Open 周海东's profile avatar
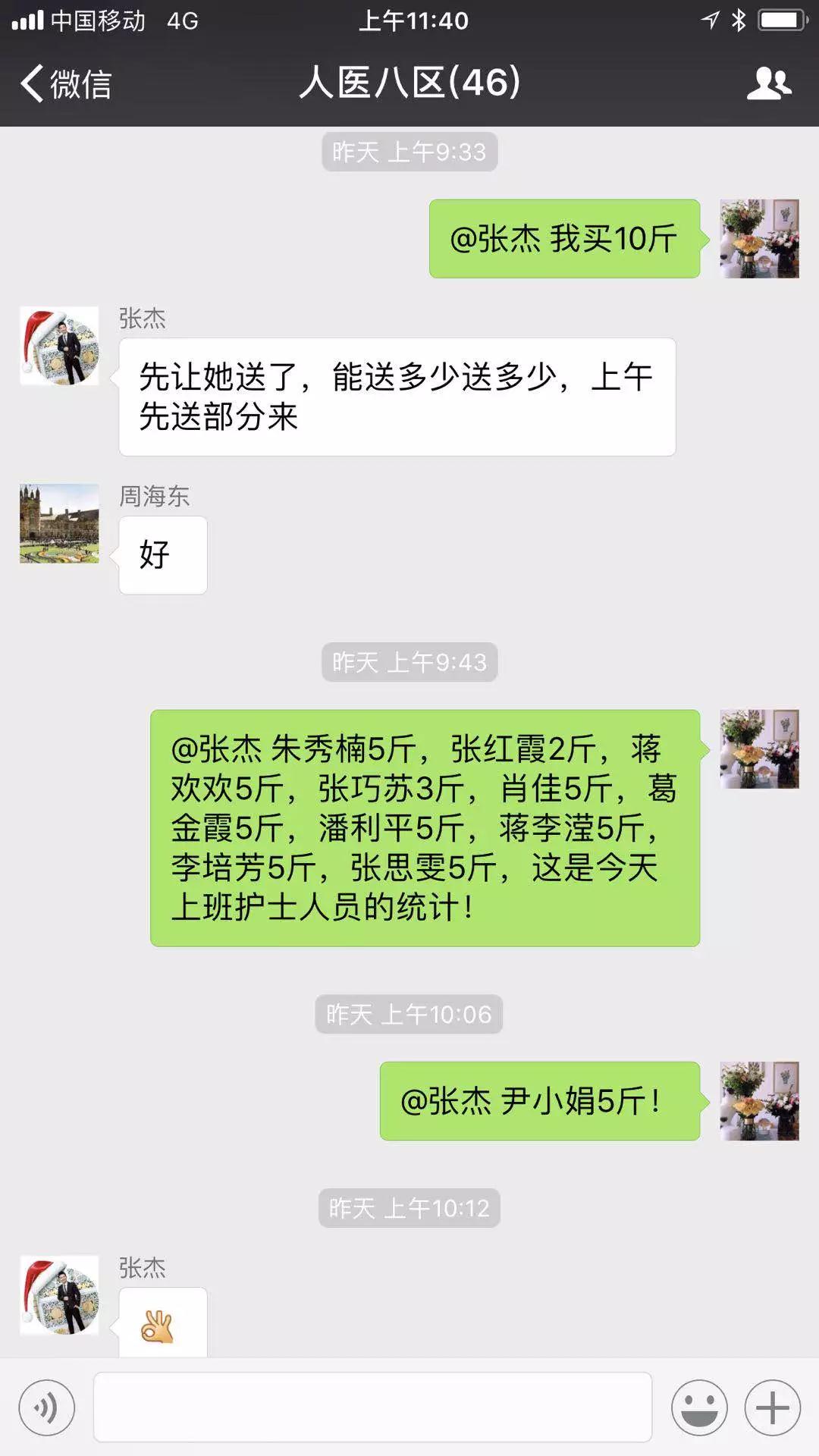 point(59,524)
